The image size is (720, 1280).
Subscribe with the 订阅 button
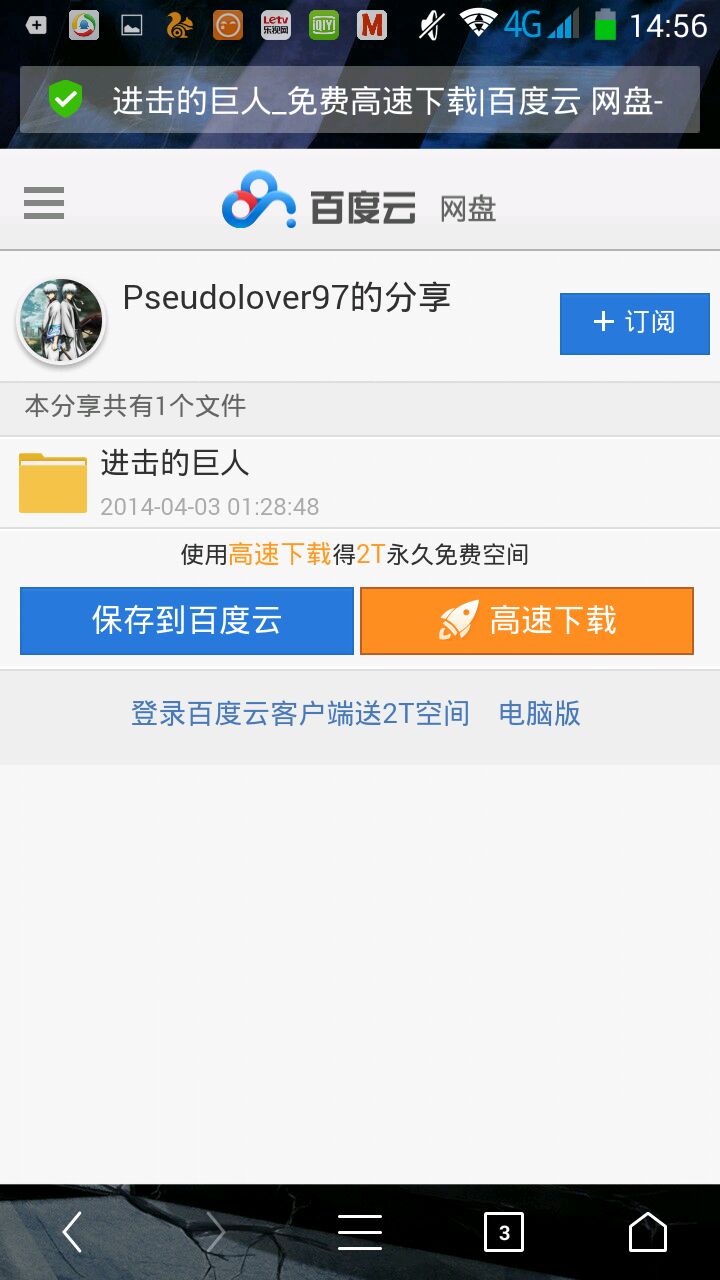(x=634, y=323)
